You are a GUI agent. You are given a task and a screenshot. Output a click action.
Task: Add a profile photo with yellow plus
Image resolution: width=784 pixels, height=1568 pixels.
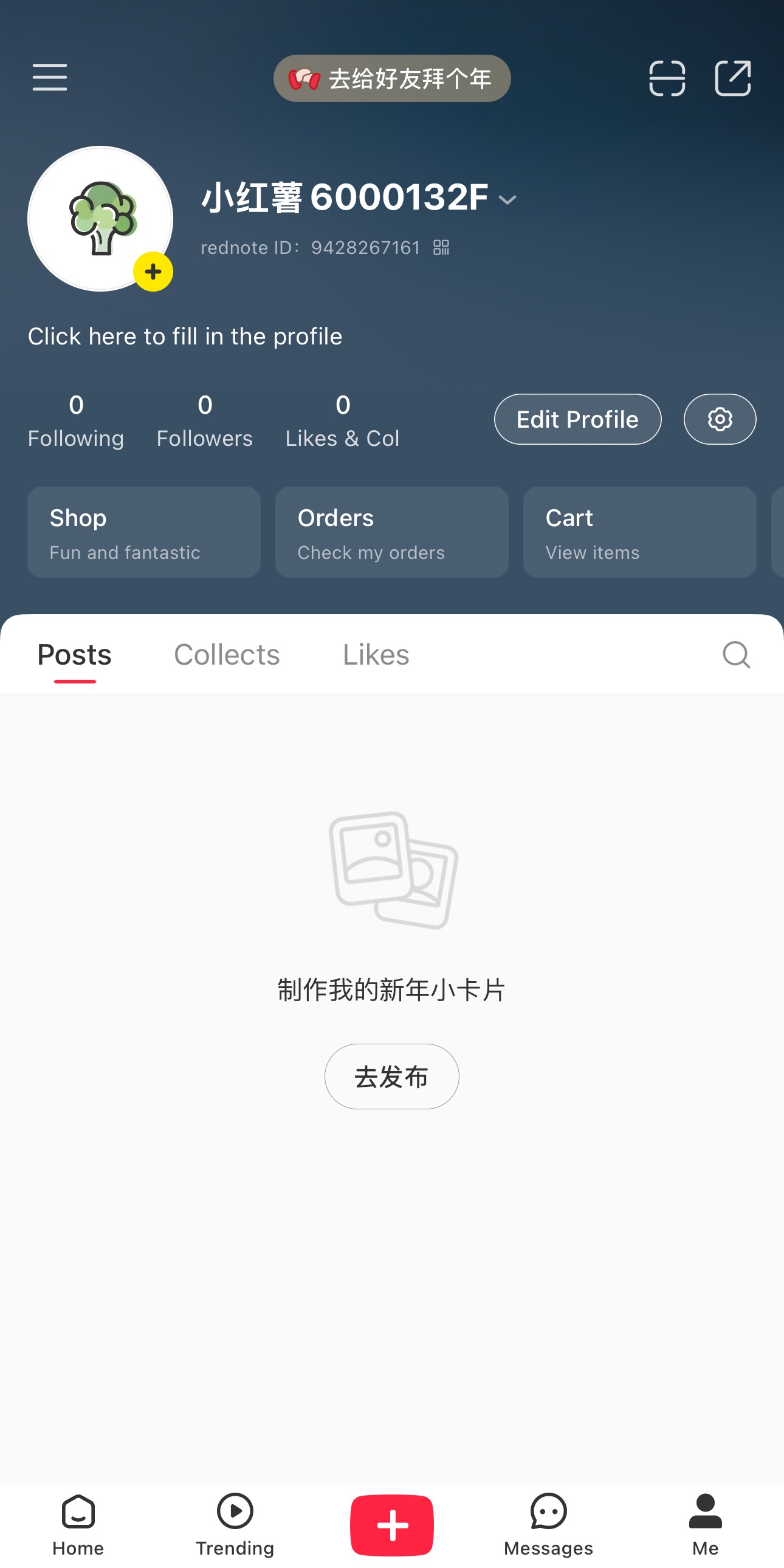pyautogui.click(x=153, y=272)
